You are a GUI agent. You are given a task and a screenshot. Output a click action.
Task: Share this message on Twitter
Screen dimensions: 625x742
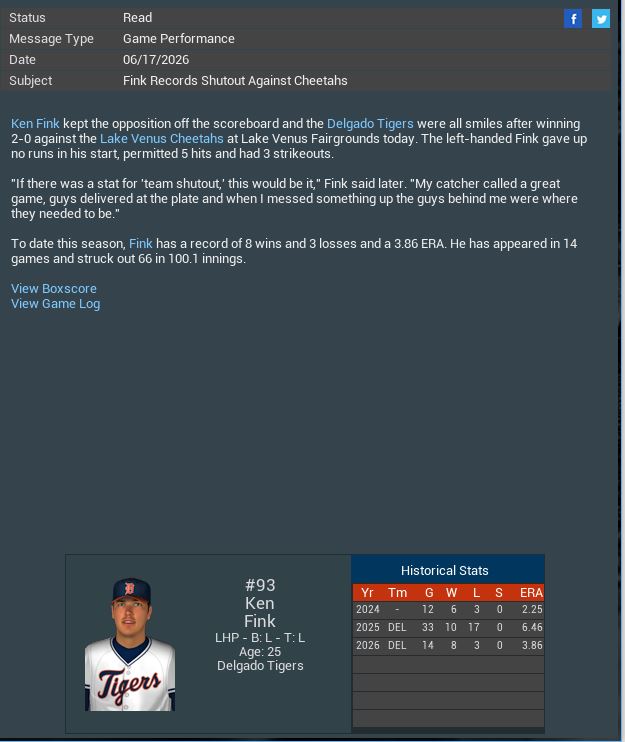tap(601, 18)
